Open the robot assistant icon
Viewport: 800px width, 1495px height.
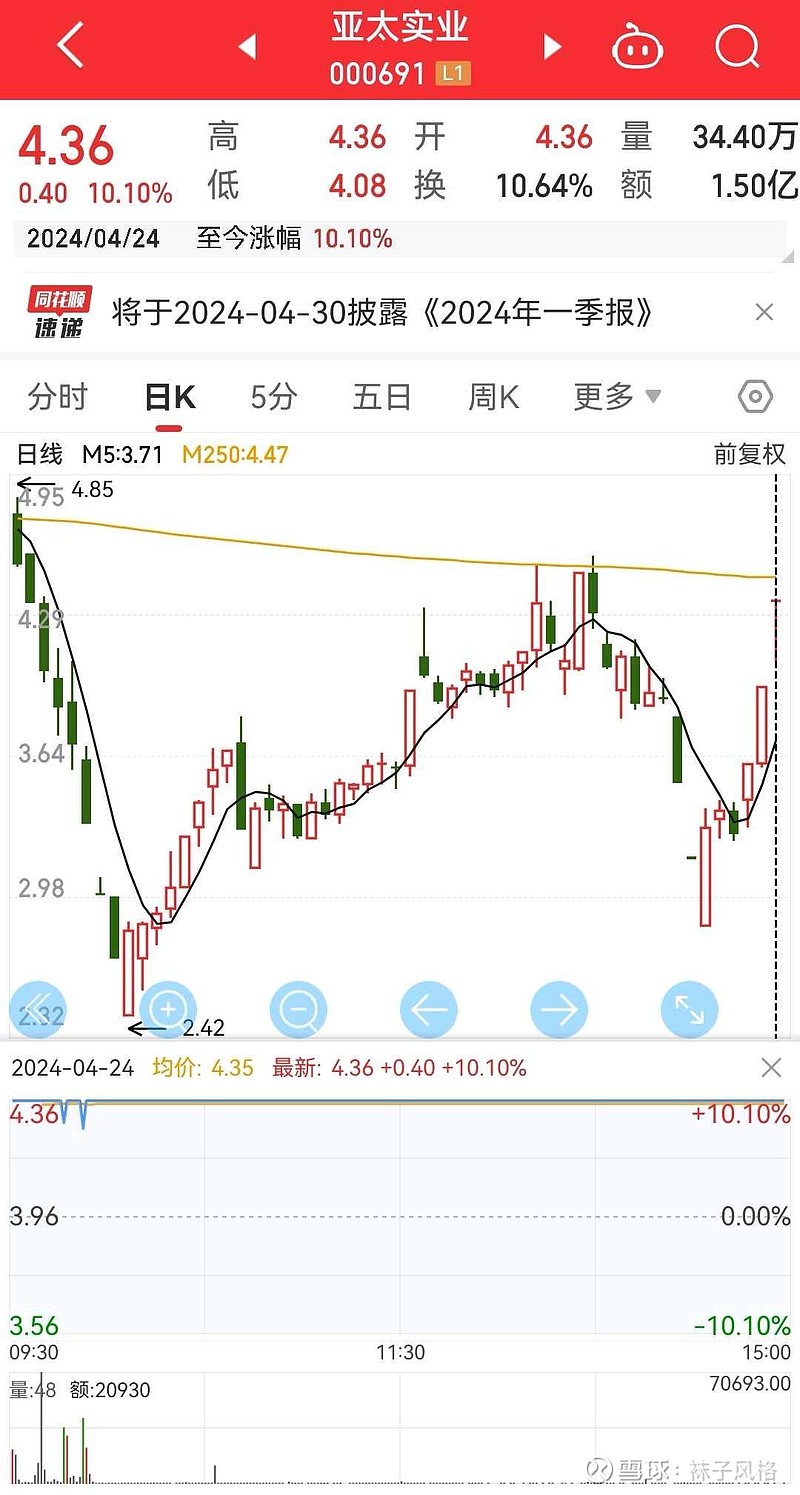pyautogui.click(x=638, y=46)
